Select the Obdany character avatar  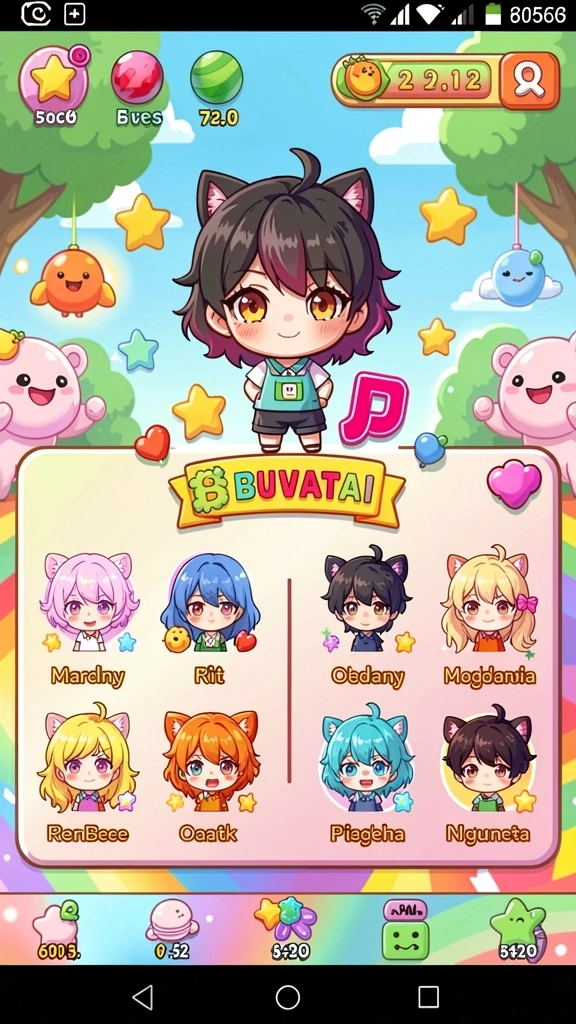[367, 599]
